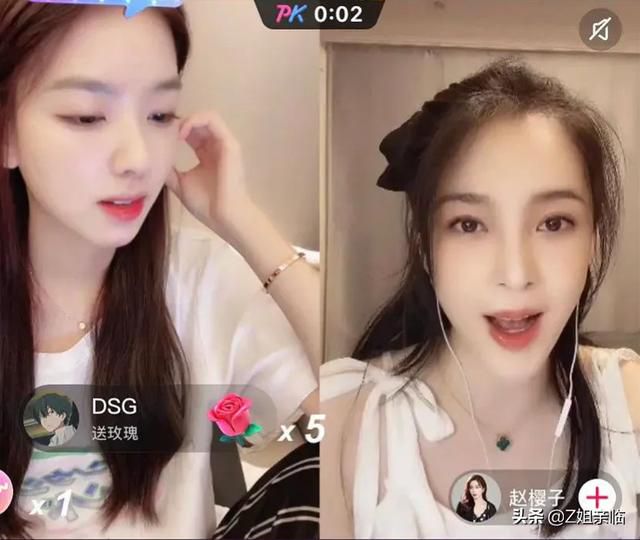Screen dimensions: 640x540
Task: Follow 赵樱子 with the plus button
Action: click(597, 497)
